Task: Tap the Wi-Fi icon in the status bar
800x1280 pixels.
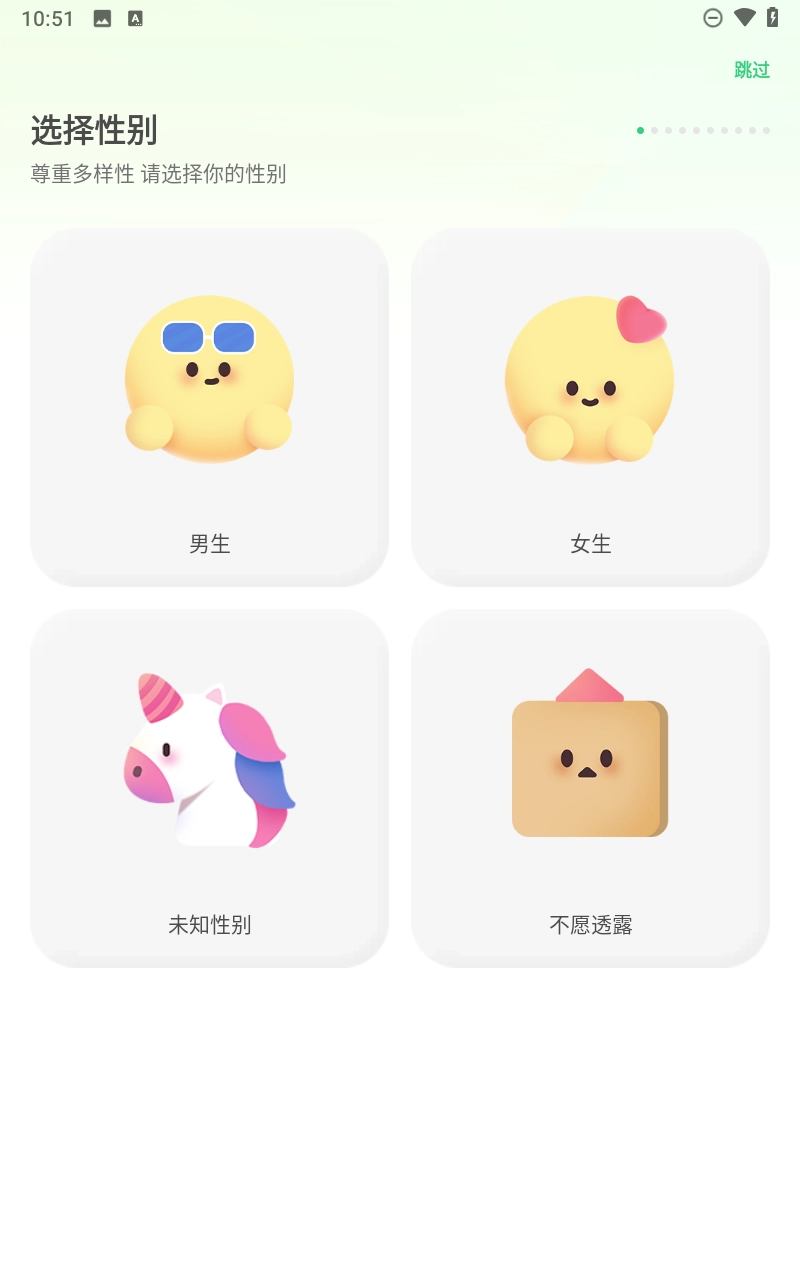Action: click(x=743, y=17)
